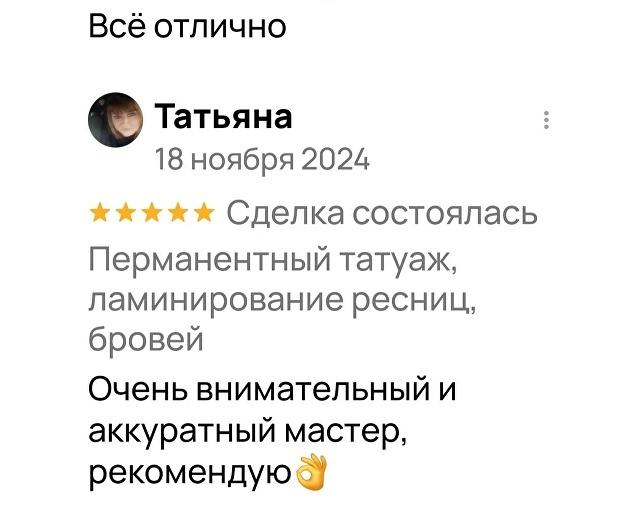Open Татьяна's profile from her avatar

pyautogui.click(x=117, y=123)
